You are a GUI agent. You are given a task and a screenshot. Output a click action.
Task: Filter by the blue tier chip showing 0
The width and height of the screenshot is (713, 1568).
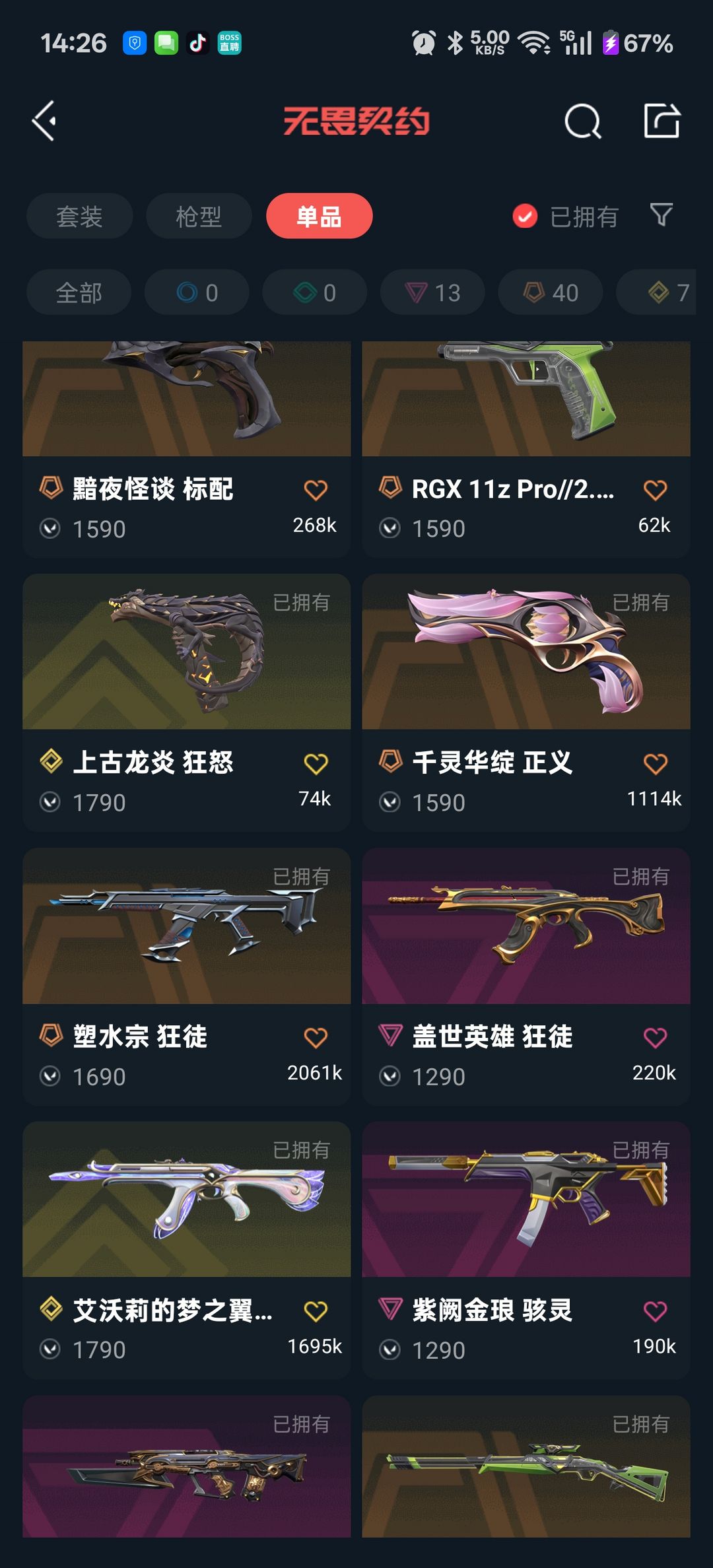(x=197, y=292)
